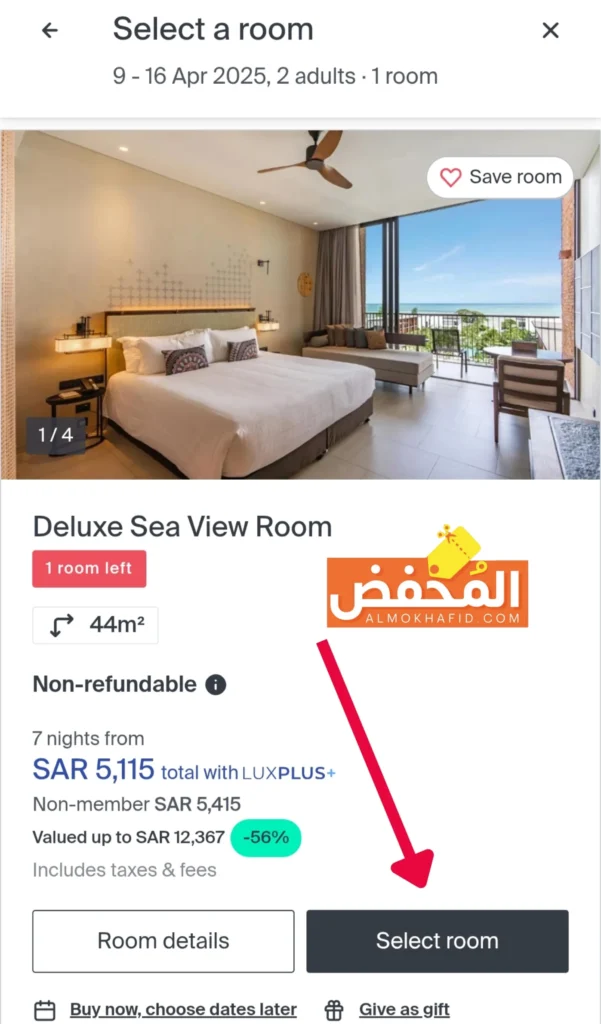Go back using the arrow

pyautogui.click(x=50, y=31)
